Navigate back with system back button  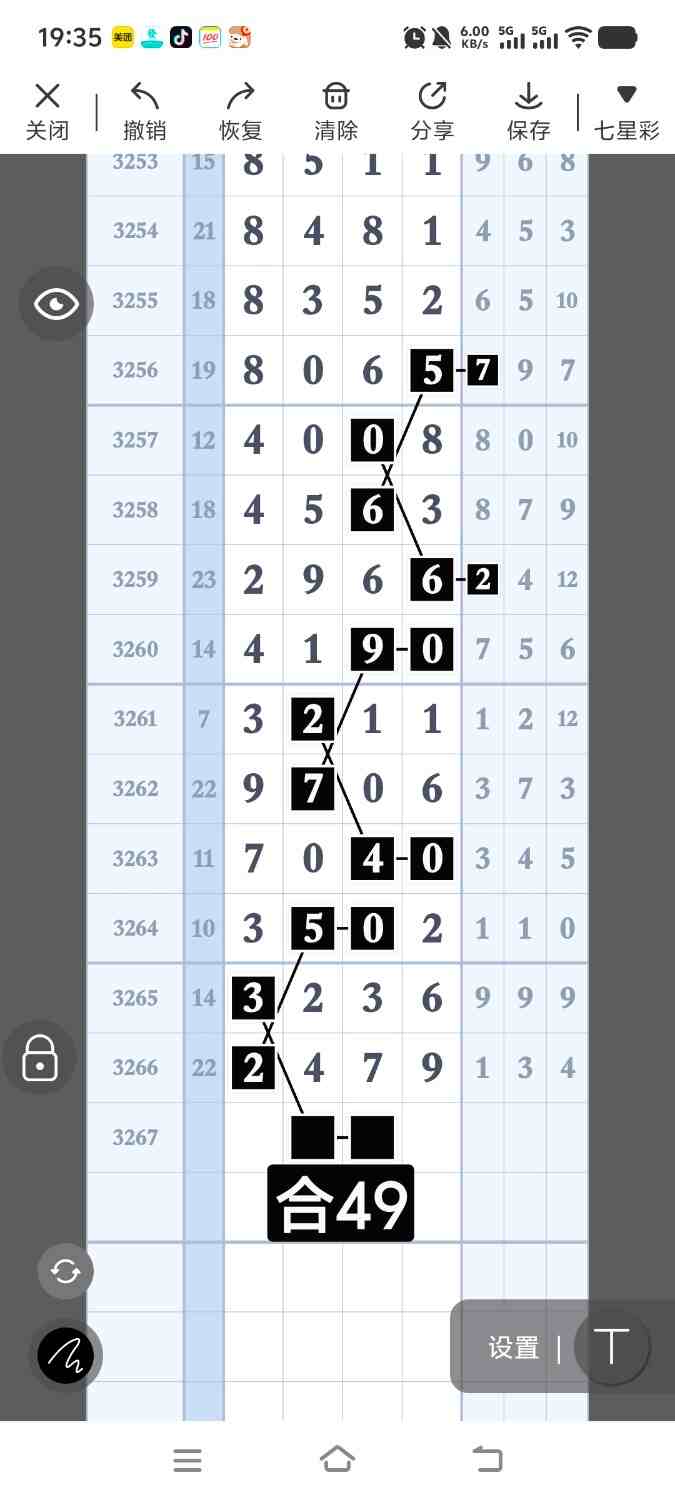click(x=487, y=1460)
